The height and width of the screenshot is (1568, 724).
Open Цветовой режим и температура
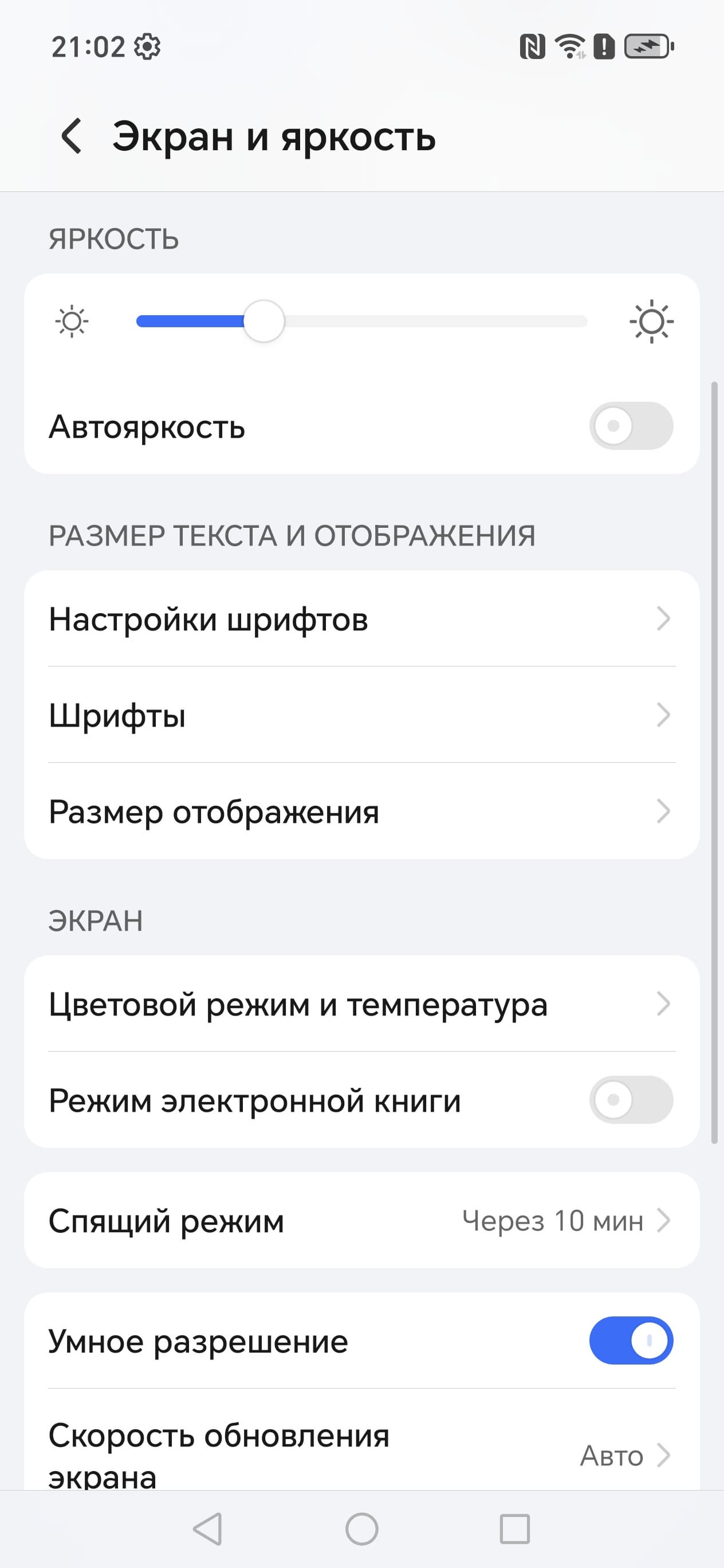pyautogui.click(x=361, y=1004)
